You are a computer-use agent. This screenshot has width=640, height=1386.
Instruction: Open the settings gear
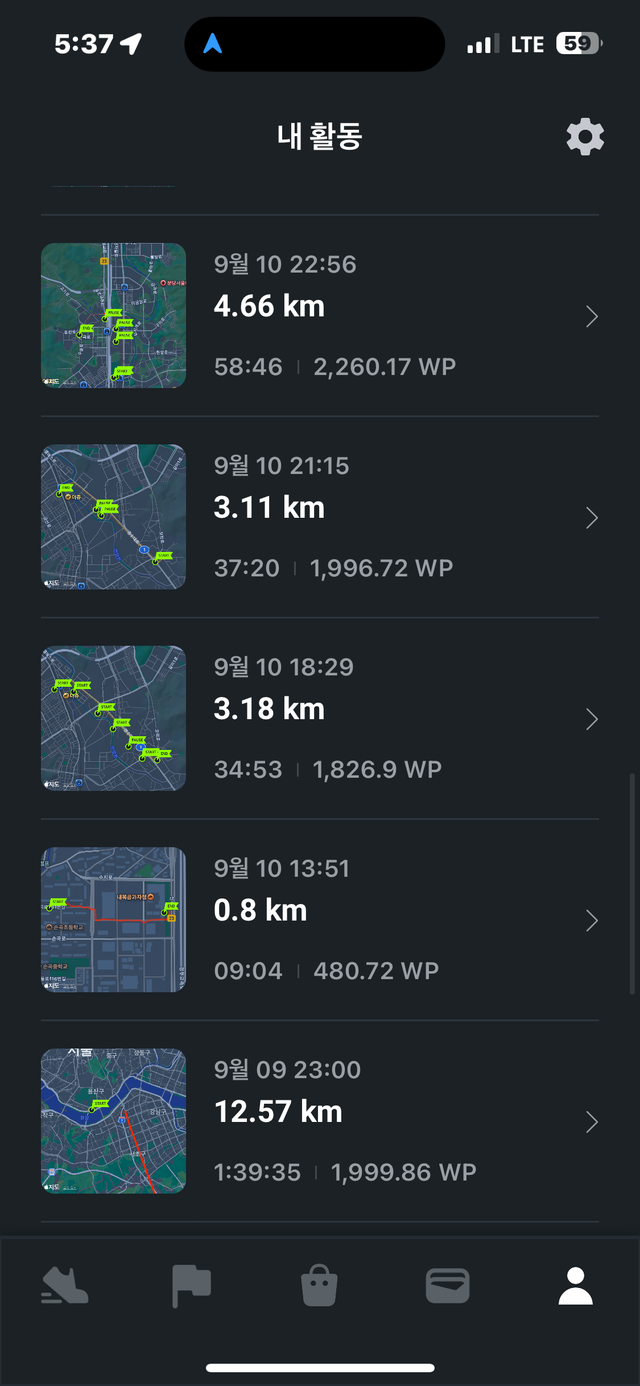(x=585, y=136)
